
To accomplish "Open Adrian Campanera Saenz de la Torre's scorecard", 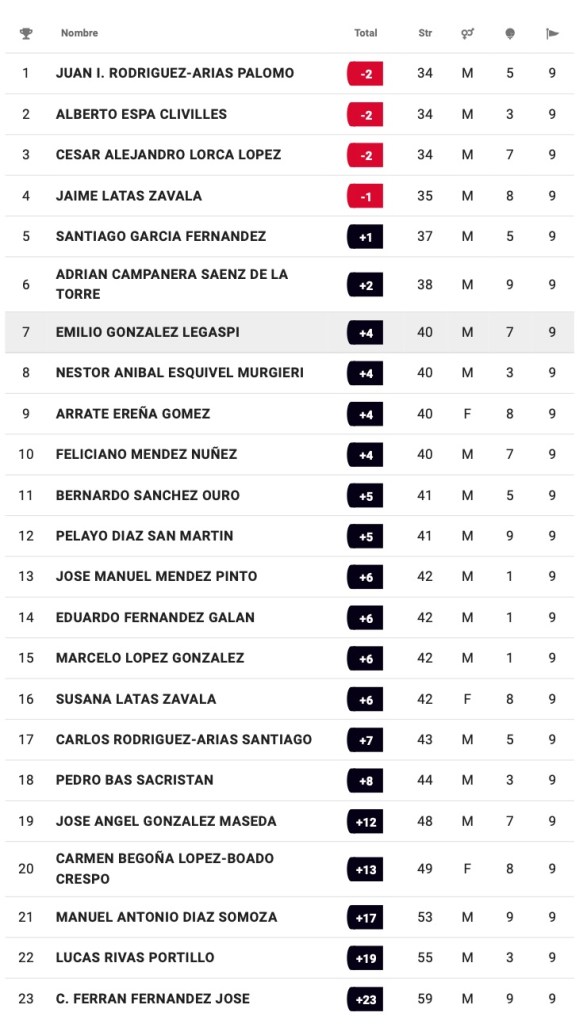I will click(289, 284).
